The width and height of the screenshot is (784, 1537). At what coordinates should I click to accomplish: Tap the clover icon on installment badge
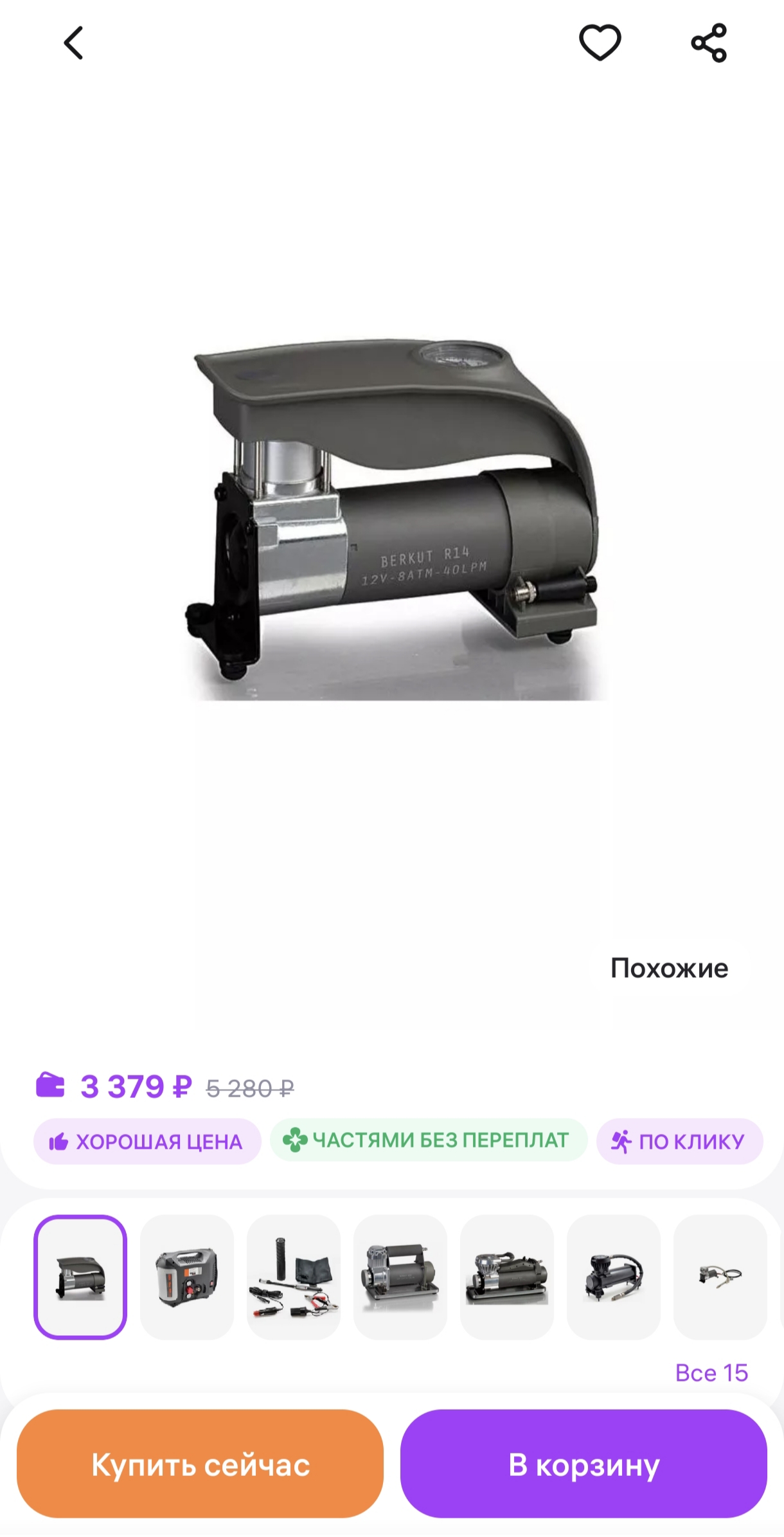pyautogui.click(x=295, y=1137)
